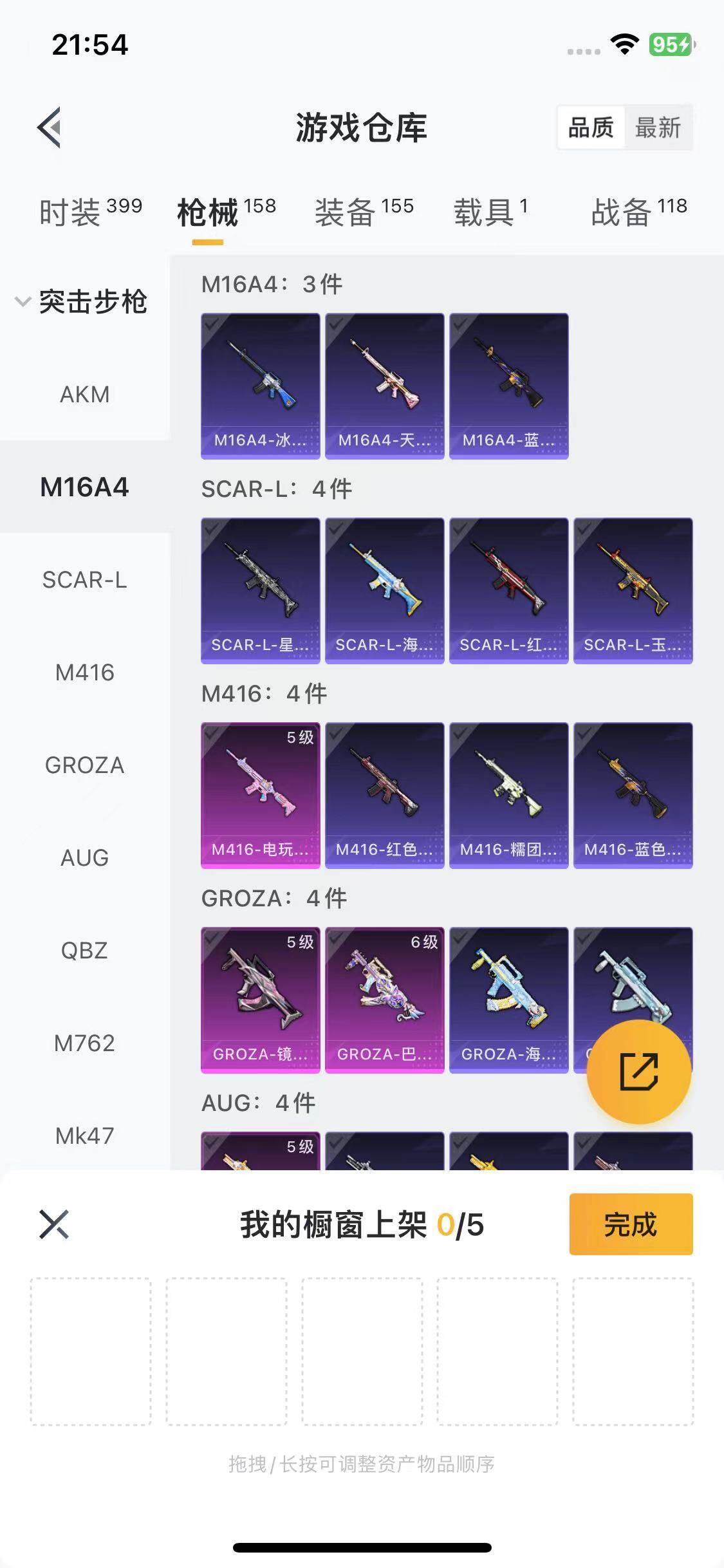Close the showcase panel with X

54,1224
